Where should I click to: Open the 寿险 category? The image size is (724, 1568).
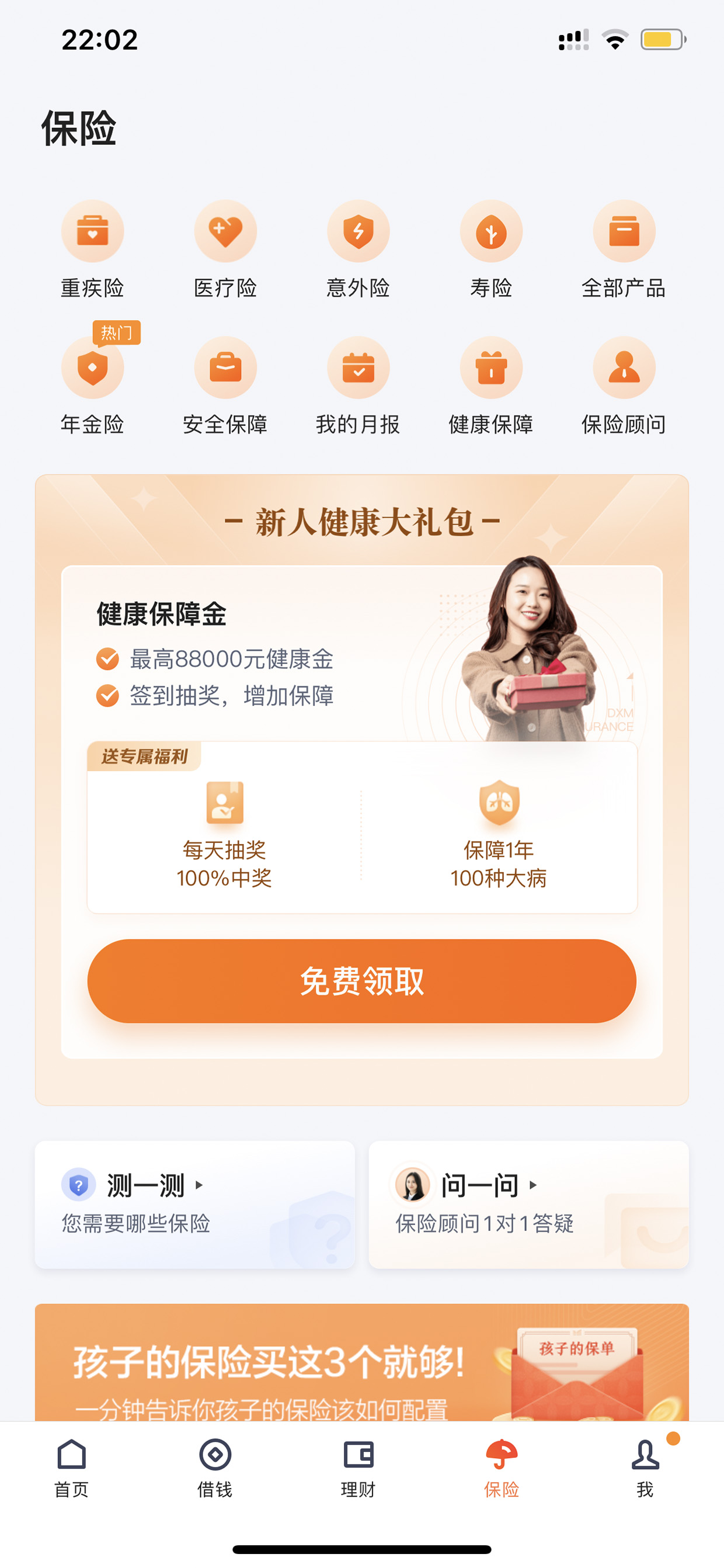click(x=491, y=249)
